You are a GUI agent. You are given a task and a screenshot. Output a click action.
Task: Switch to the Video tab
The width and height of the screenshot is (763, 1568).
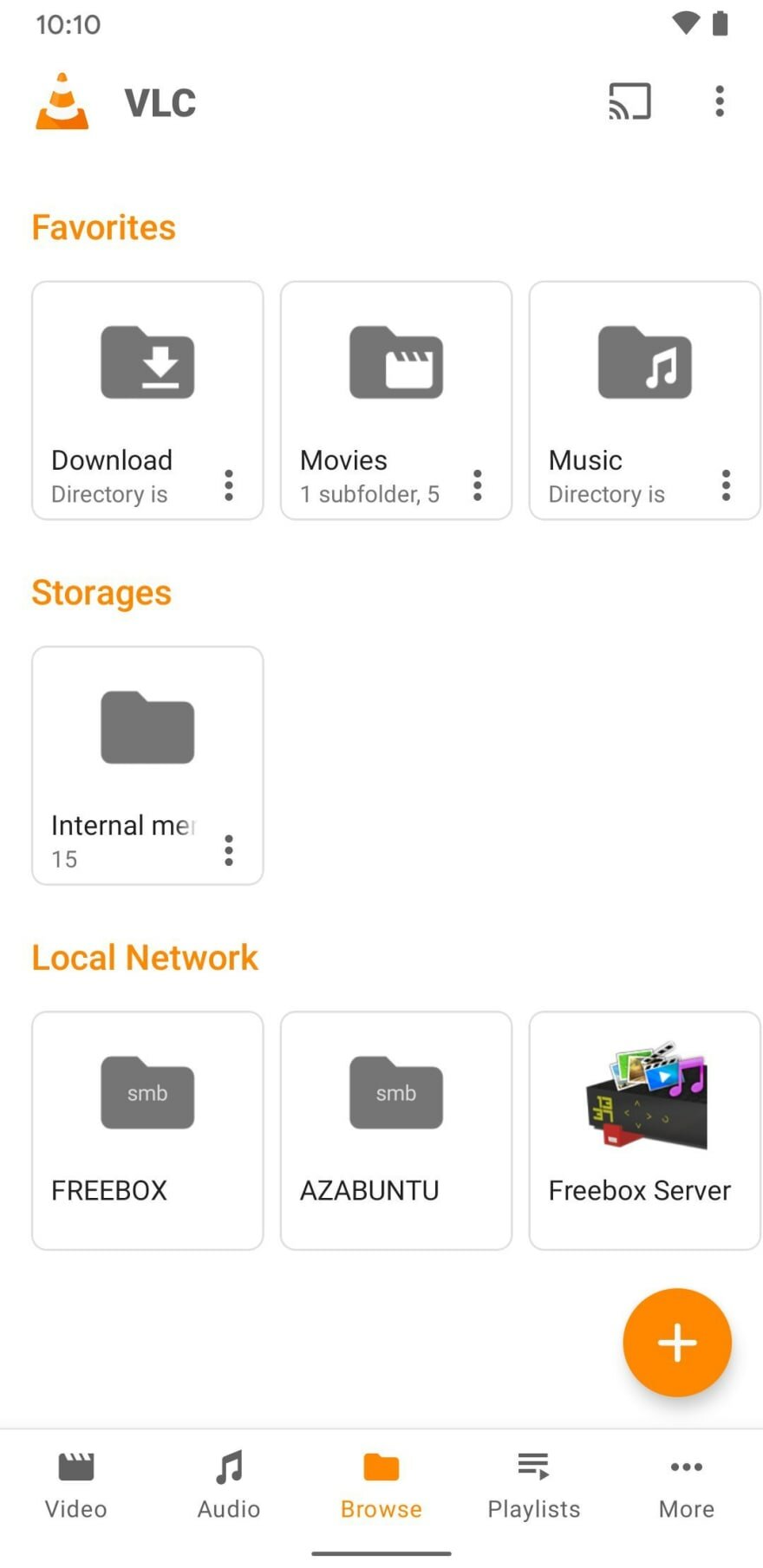coord(76,1486)
